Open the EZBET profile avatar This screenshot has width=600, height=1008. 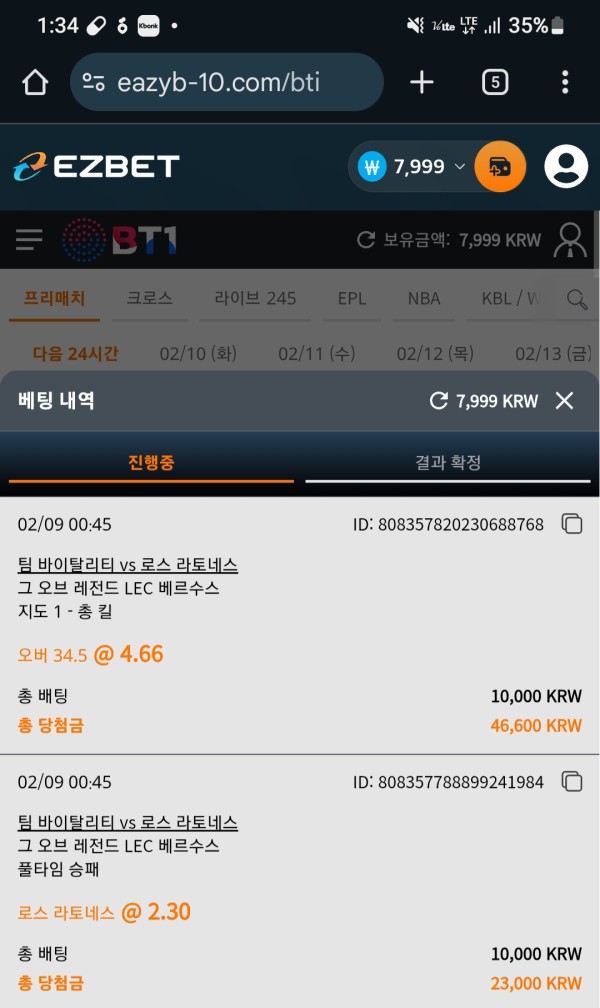[x=566, y=167]
